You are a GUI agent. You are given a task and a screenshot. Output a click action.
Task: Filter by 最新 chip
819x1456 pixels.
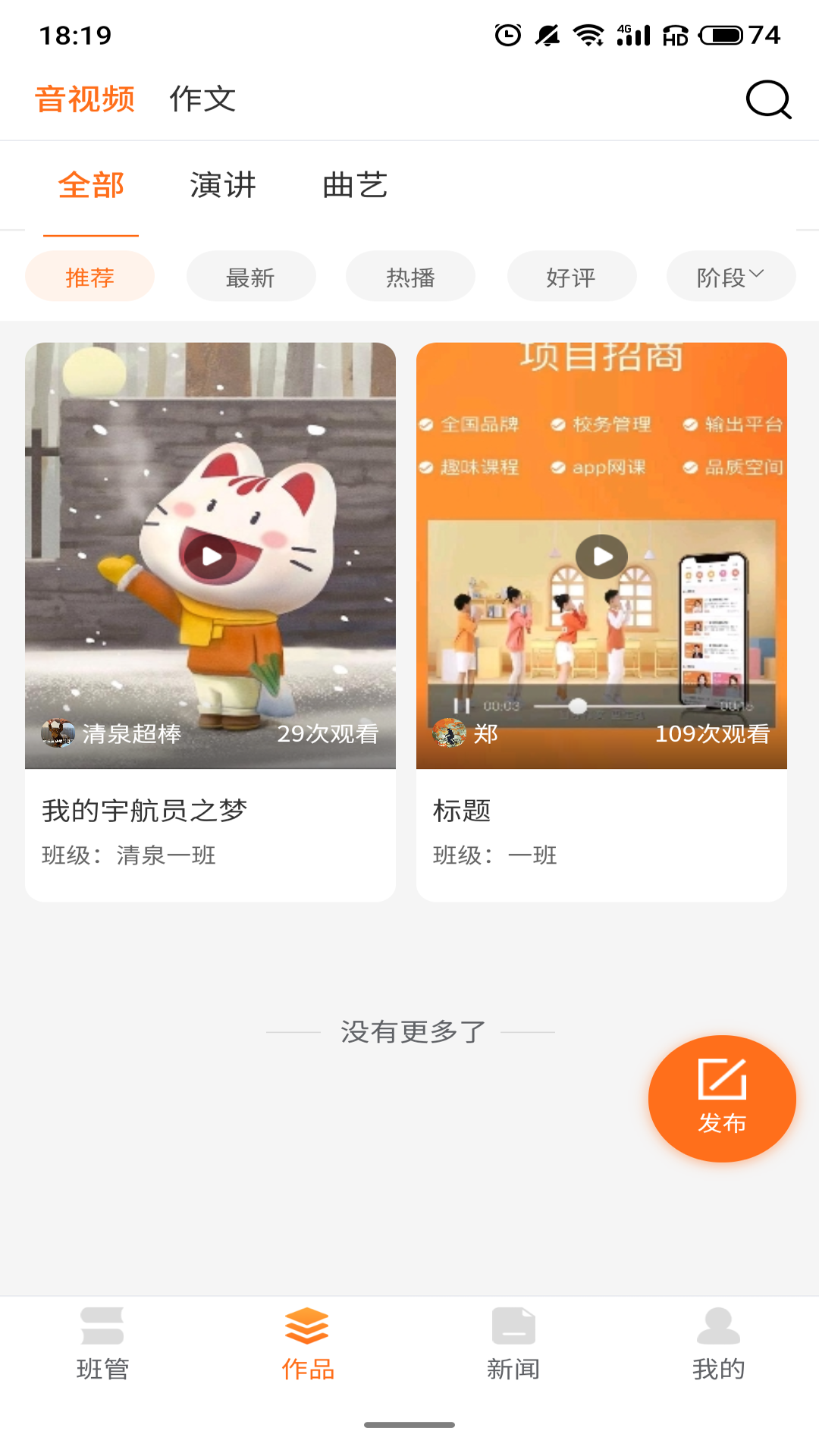tap(250, 277)
